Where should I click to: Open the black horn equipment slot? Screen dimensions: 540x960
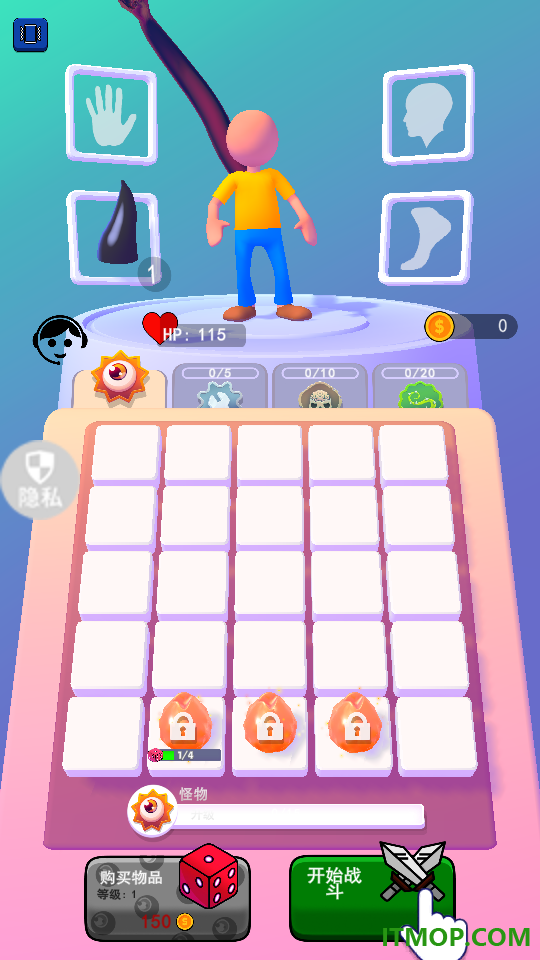[x=113, y=238]
